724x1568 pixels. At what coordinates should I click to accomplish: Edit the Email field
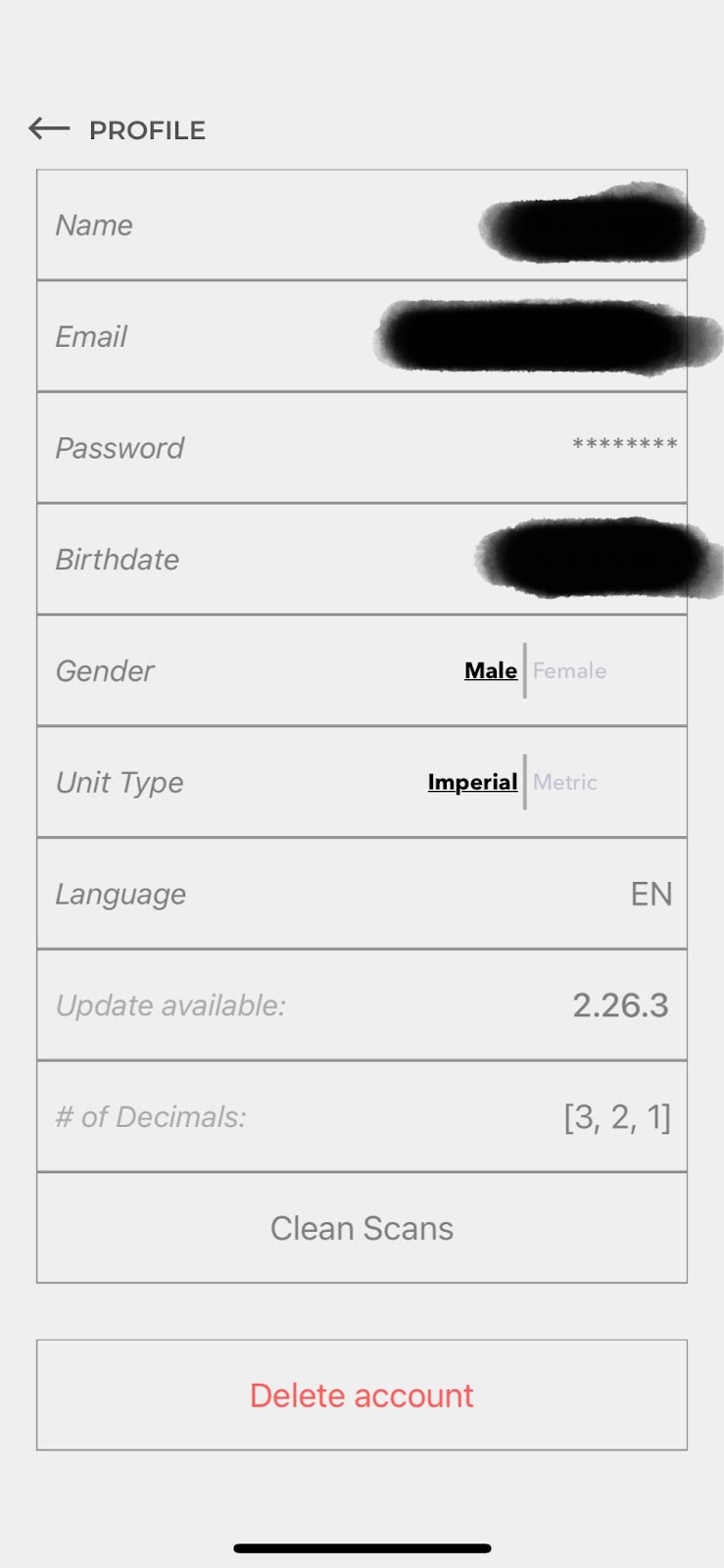pyautogui.click(x=362, y=337)
